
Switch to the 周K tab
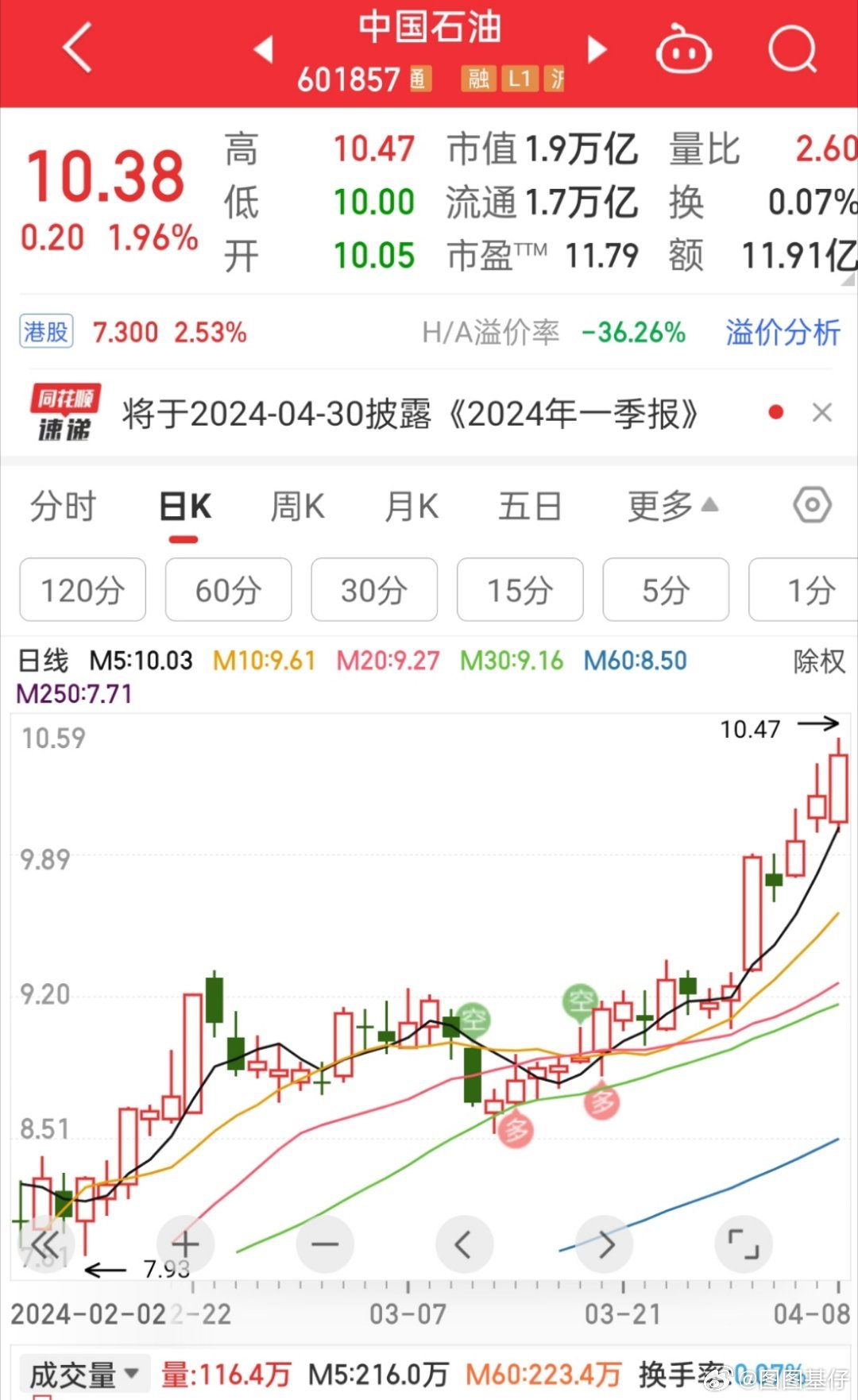297,507
